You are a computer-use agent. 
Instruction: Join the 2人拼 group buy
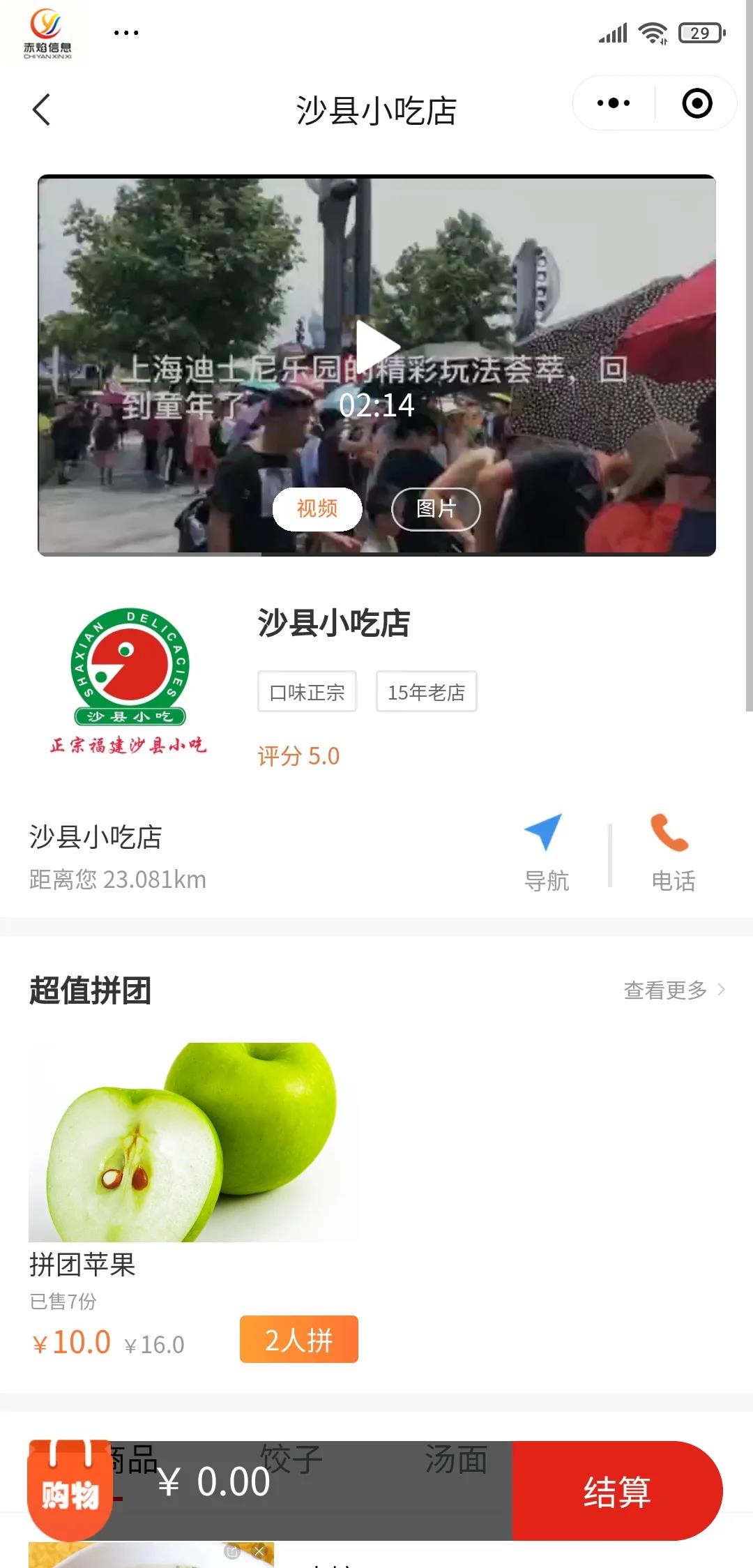(x=298, y=1339)
